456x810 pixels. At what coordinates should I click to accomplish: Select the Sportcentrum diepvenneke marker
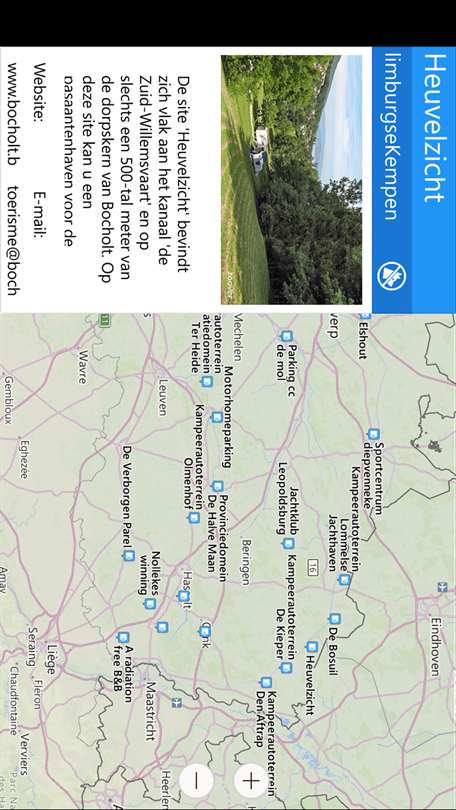pyautogui.click(x=373, y=434)
